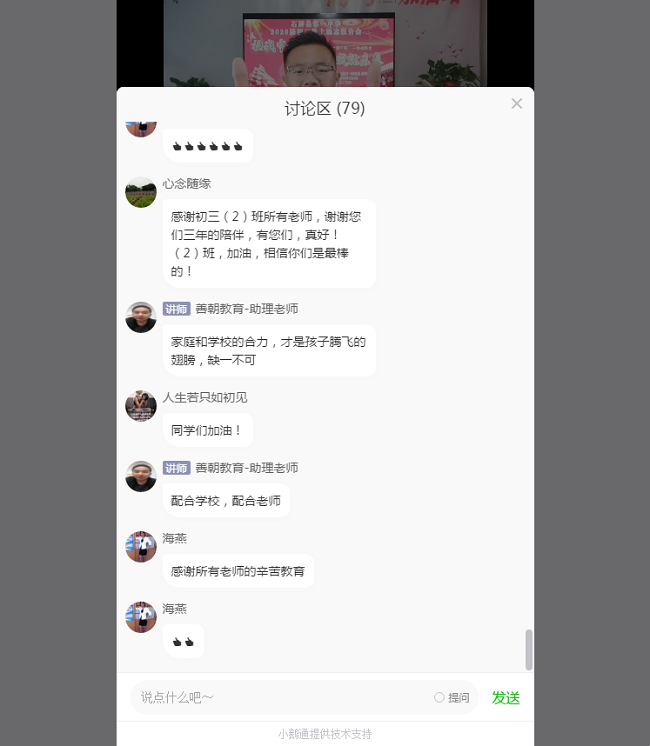
Task: View 人生若只如初见's avatar
Action: [x=141, y=406]
